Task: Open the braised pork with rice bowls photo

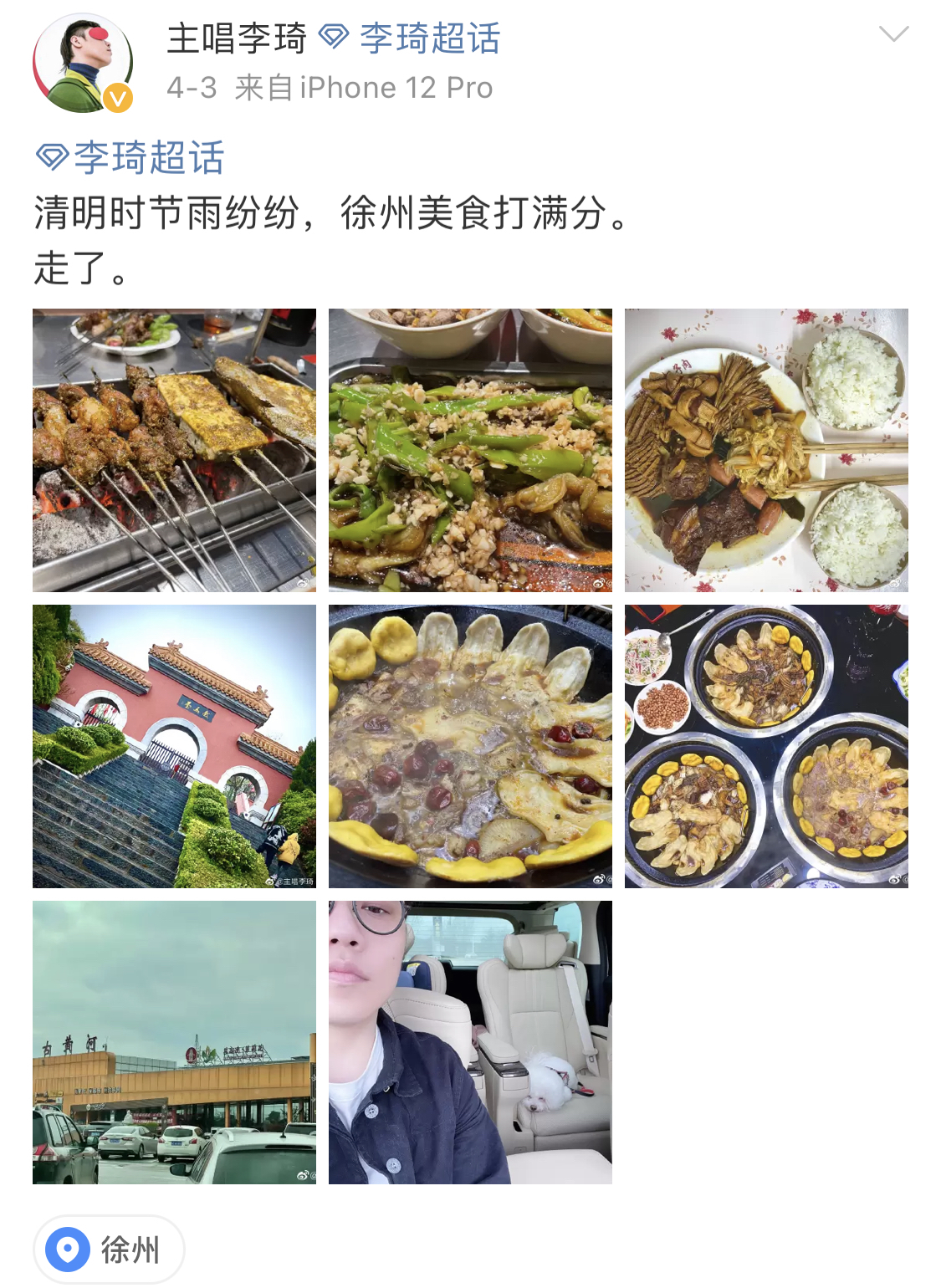Action: tap(767, 448)
